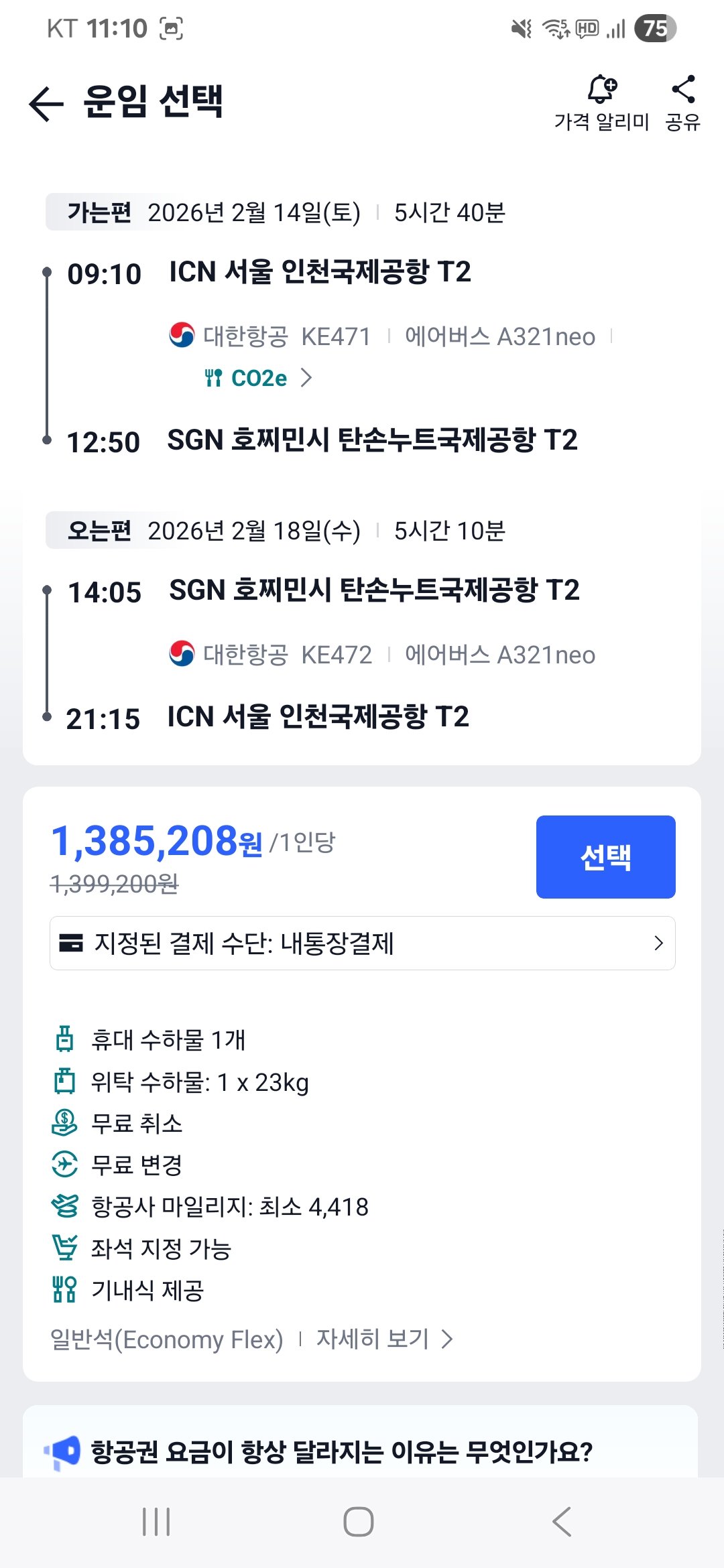Go back from the 운임 선택 screen

pyautogui.click(x=46, y=104)
